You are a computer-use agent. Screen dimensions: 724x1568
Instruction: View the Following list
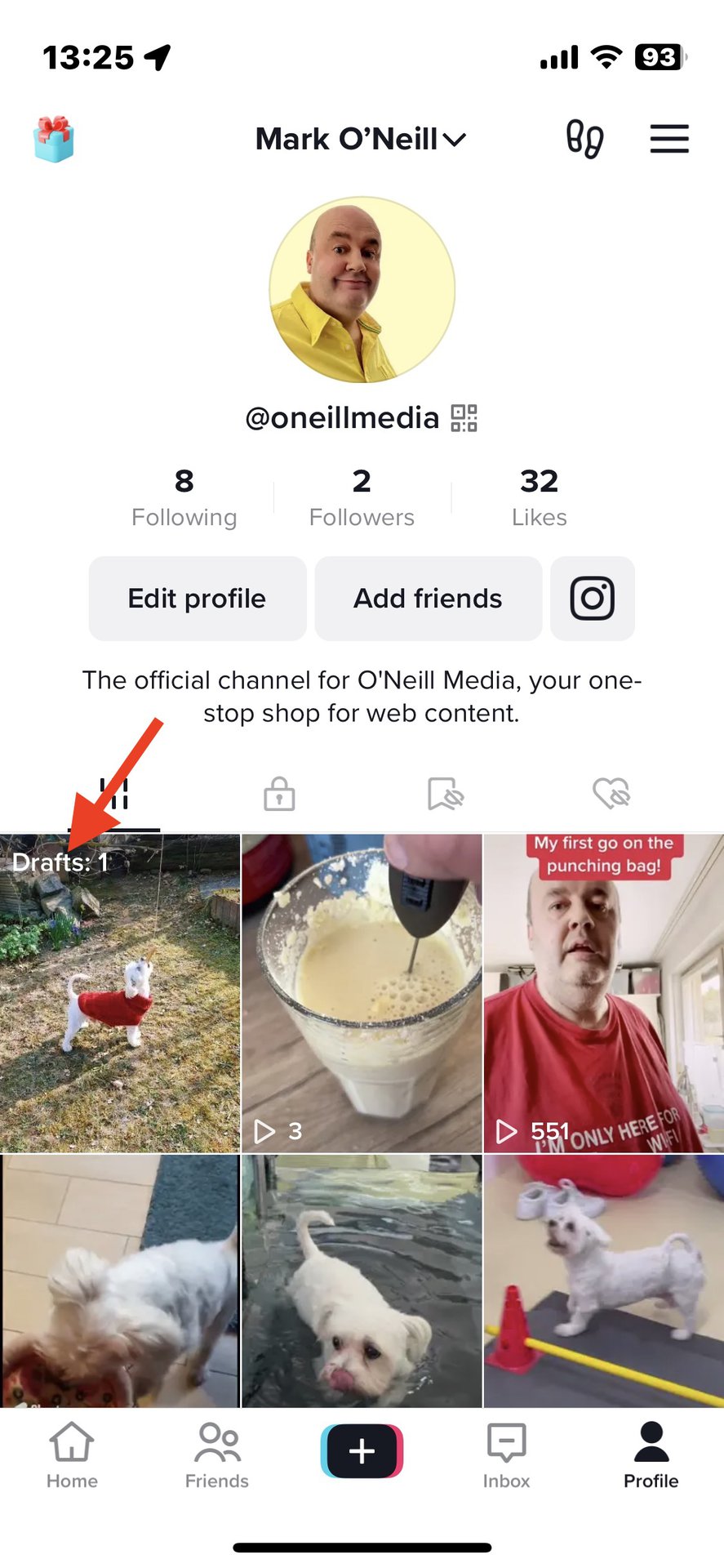tap(184, 497)
